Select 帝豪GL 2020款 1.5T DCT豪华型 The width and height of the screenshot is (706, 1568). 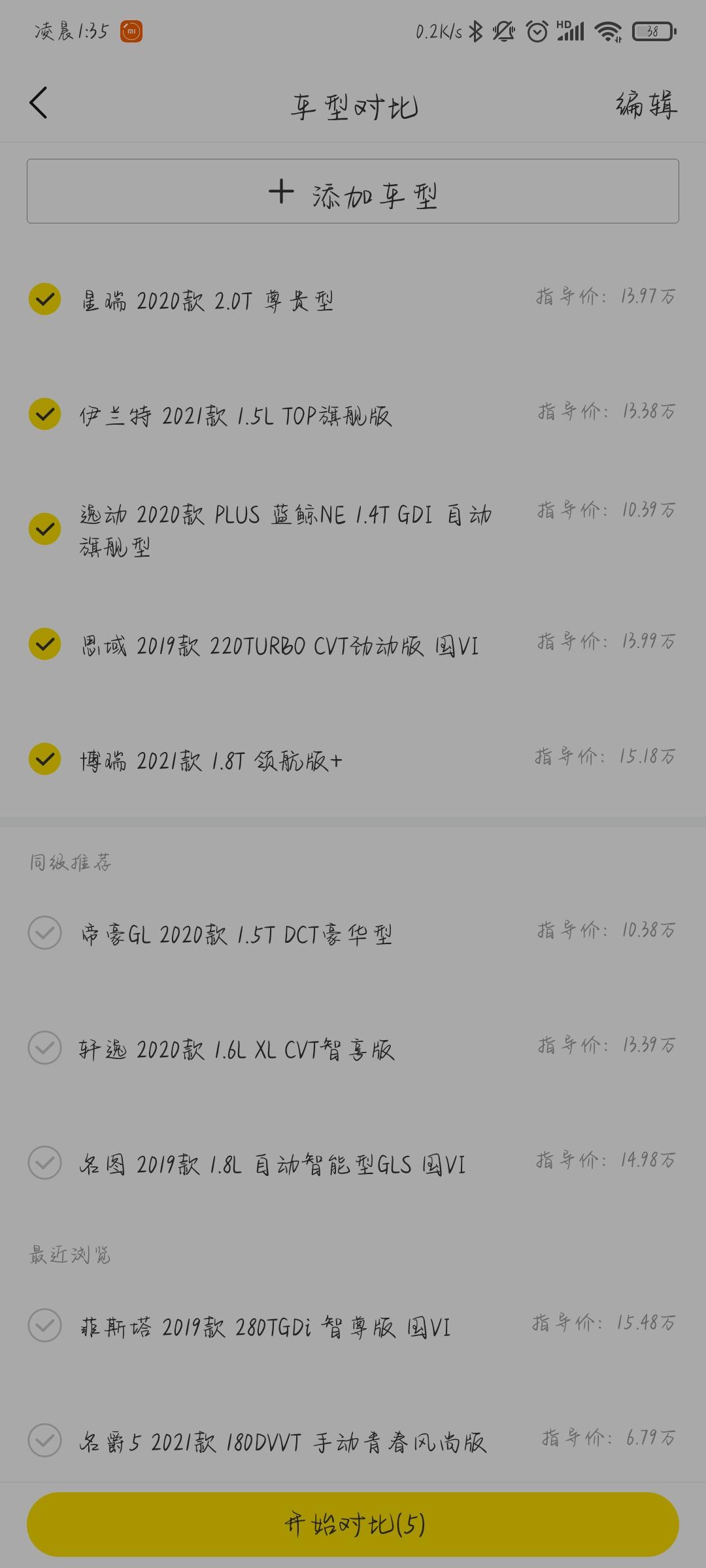44,933
